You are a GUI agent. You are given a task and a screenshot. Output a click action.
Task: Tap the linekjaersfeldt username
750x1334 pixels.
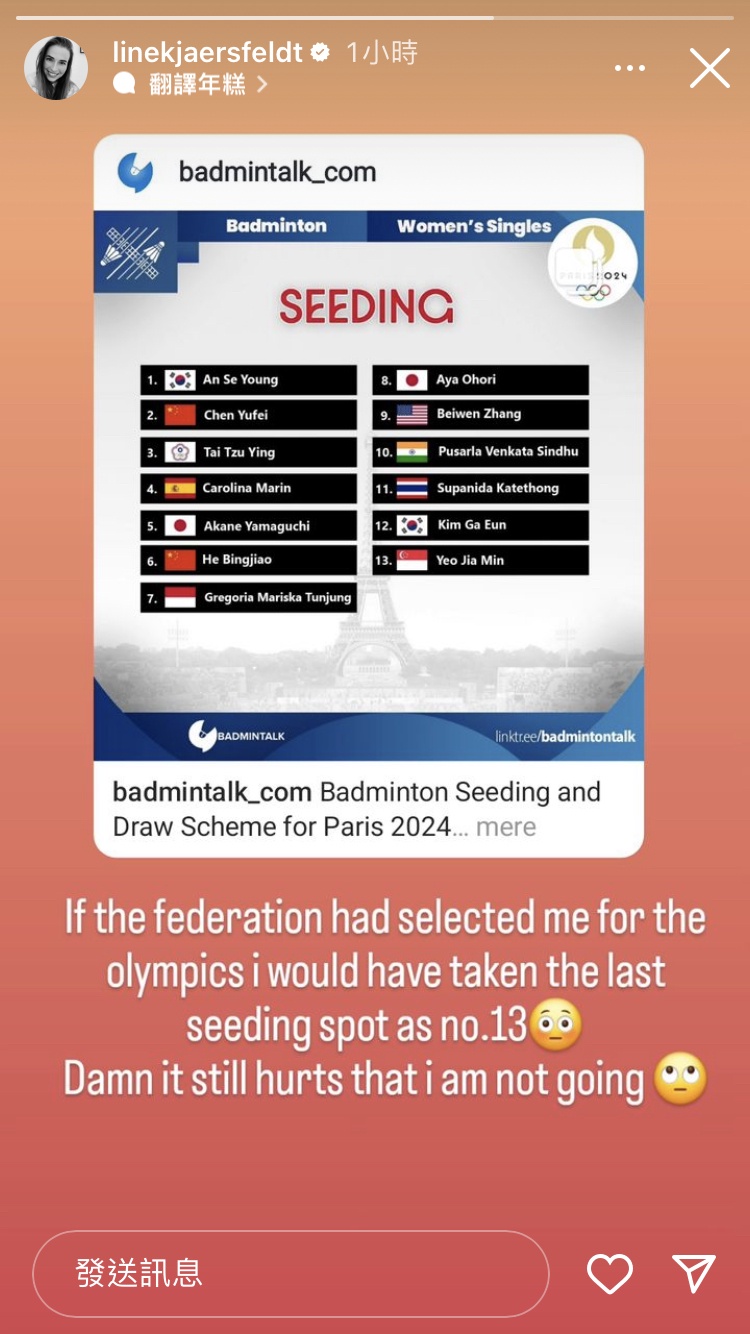tap(208, 52)
